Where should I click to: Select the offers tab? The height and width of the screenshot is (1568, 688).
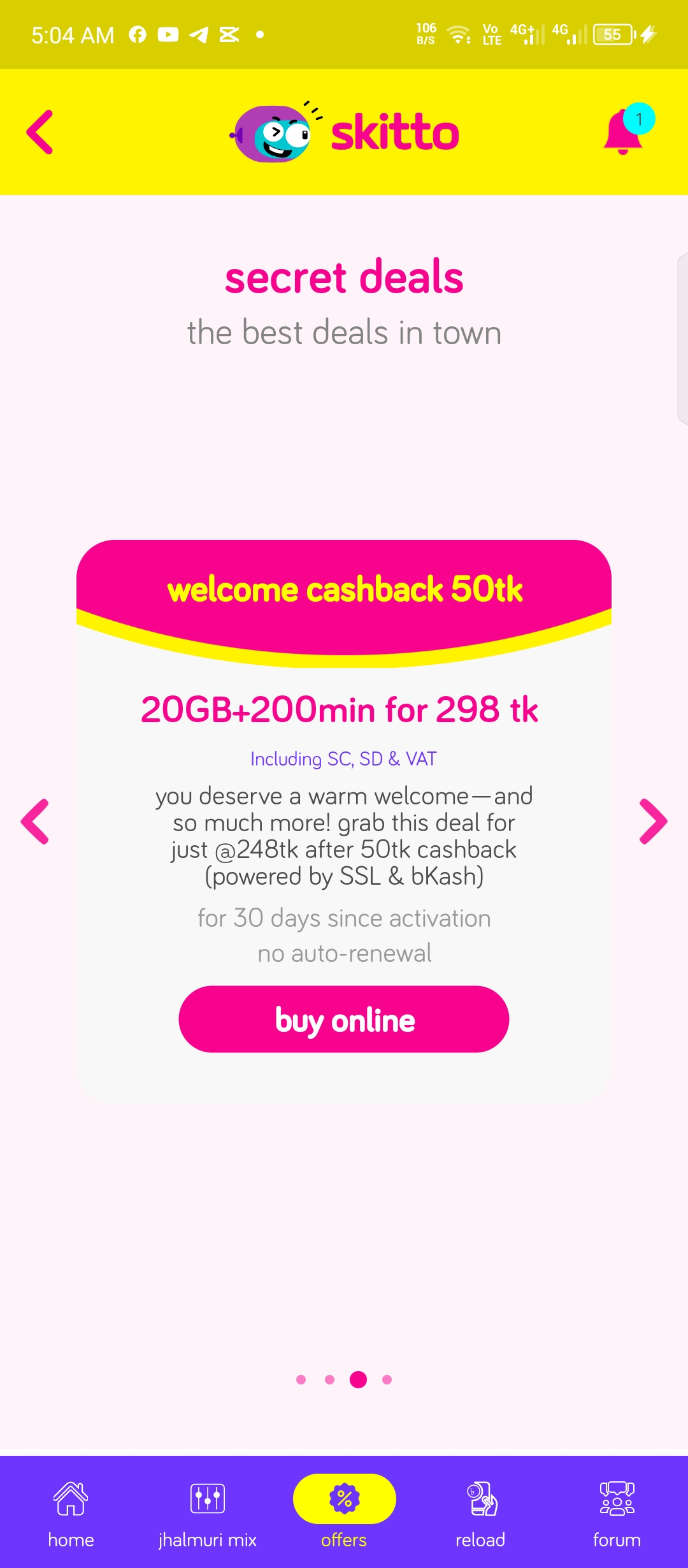coord(344,1512)
